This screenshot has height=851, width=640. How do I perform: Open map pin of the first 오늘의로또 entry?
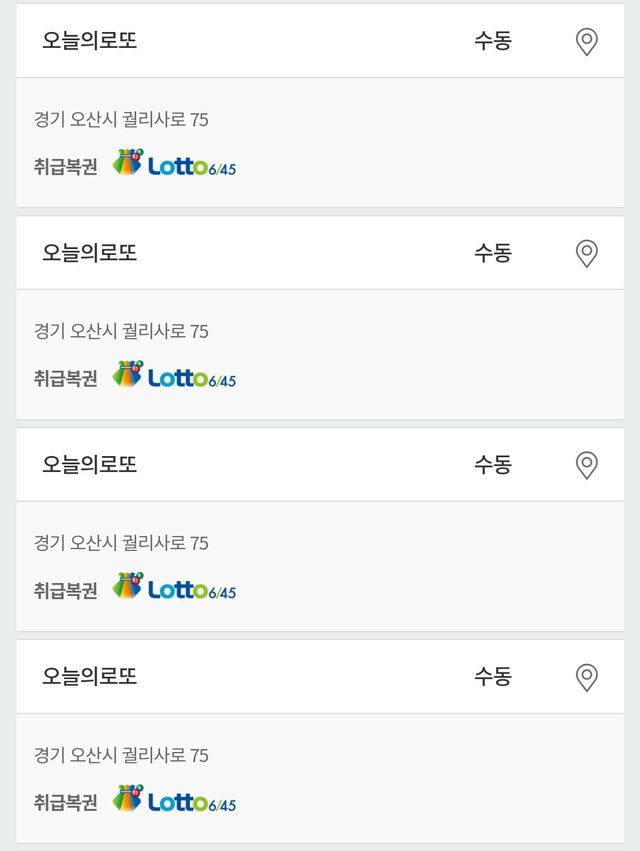[x=587, y=42]
